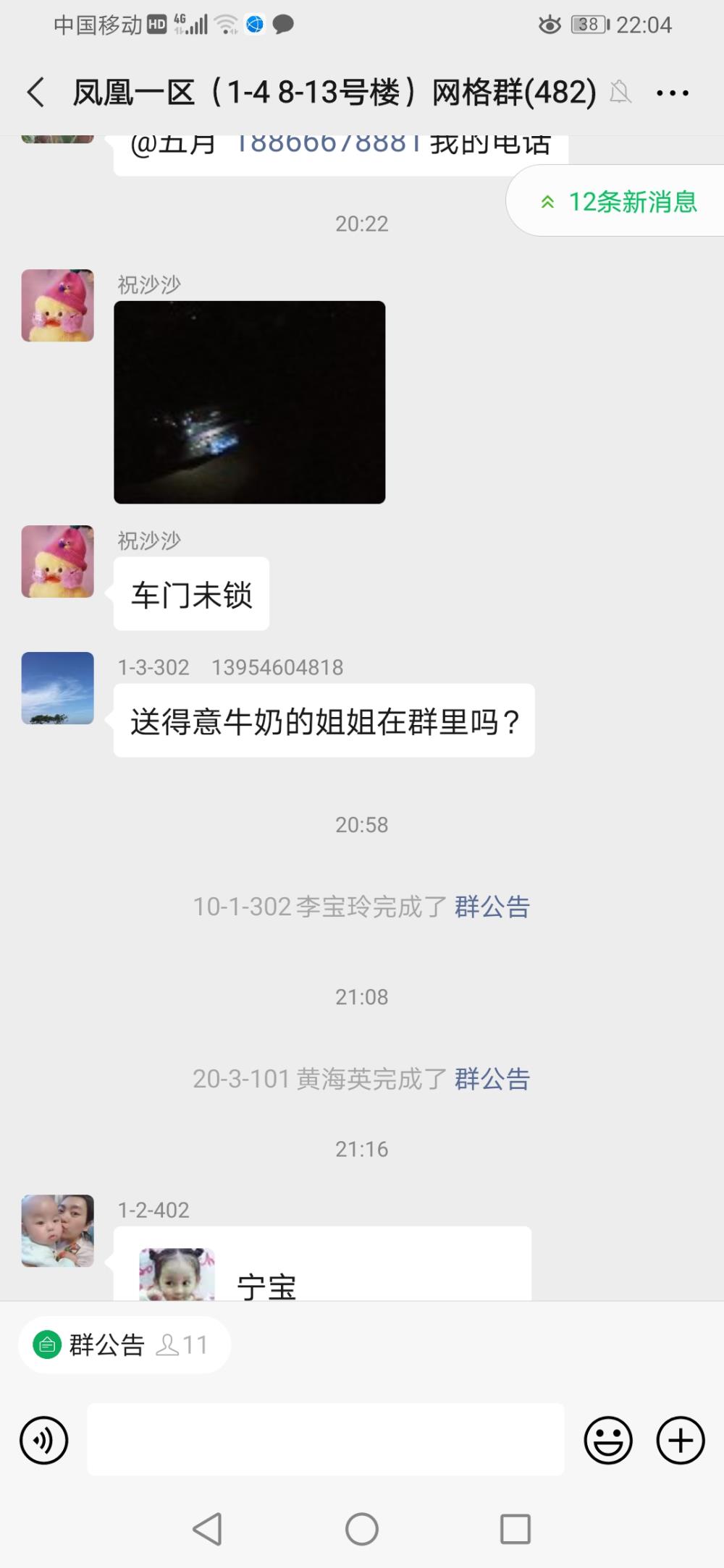Switch to voice message input
This screenshot has height=1568, width=724.
click(x=44, y=1440)
